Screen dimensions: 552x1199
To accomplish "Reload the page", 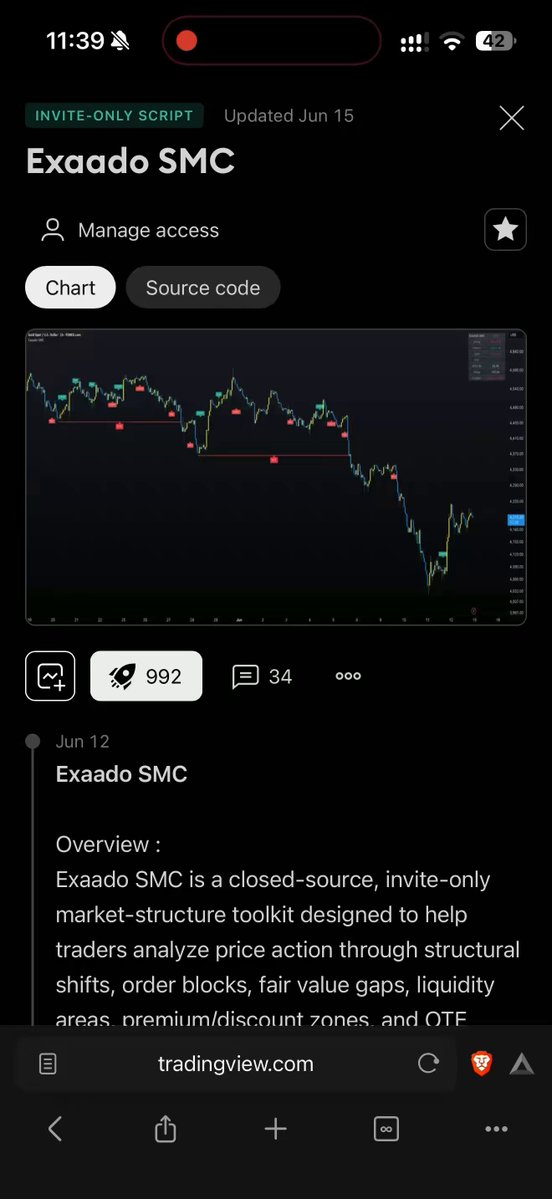I will point(428,1064).
